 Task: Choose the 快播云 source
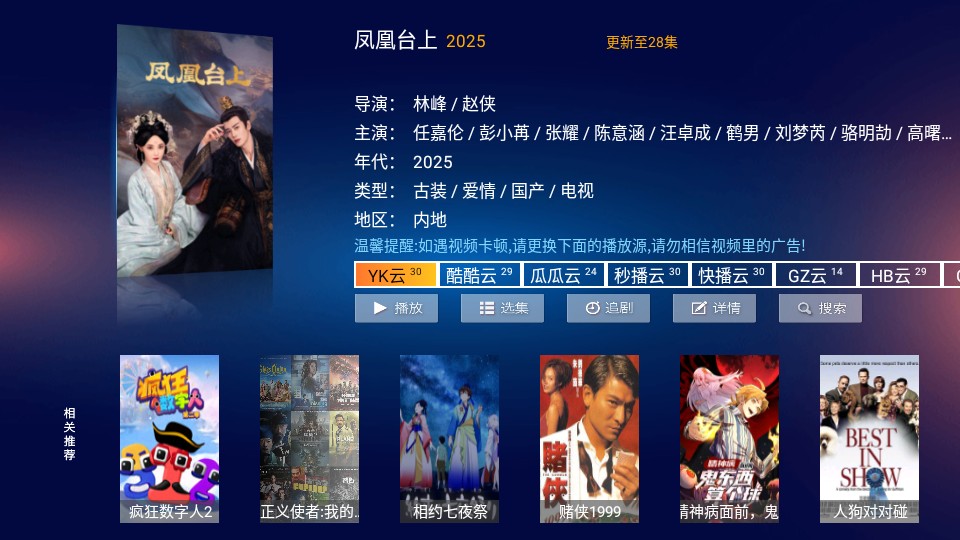pyautogui.click(x=731, y=275)
